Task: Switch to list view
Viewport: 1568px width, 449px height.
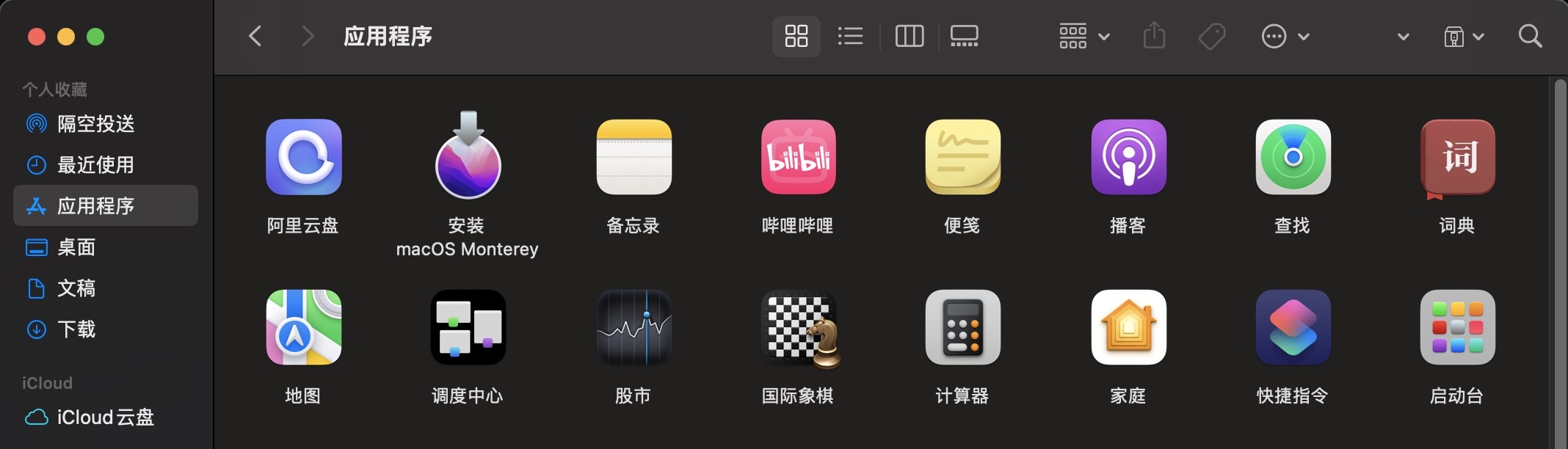Action: tap(850, 36)
